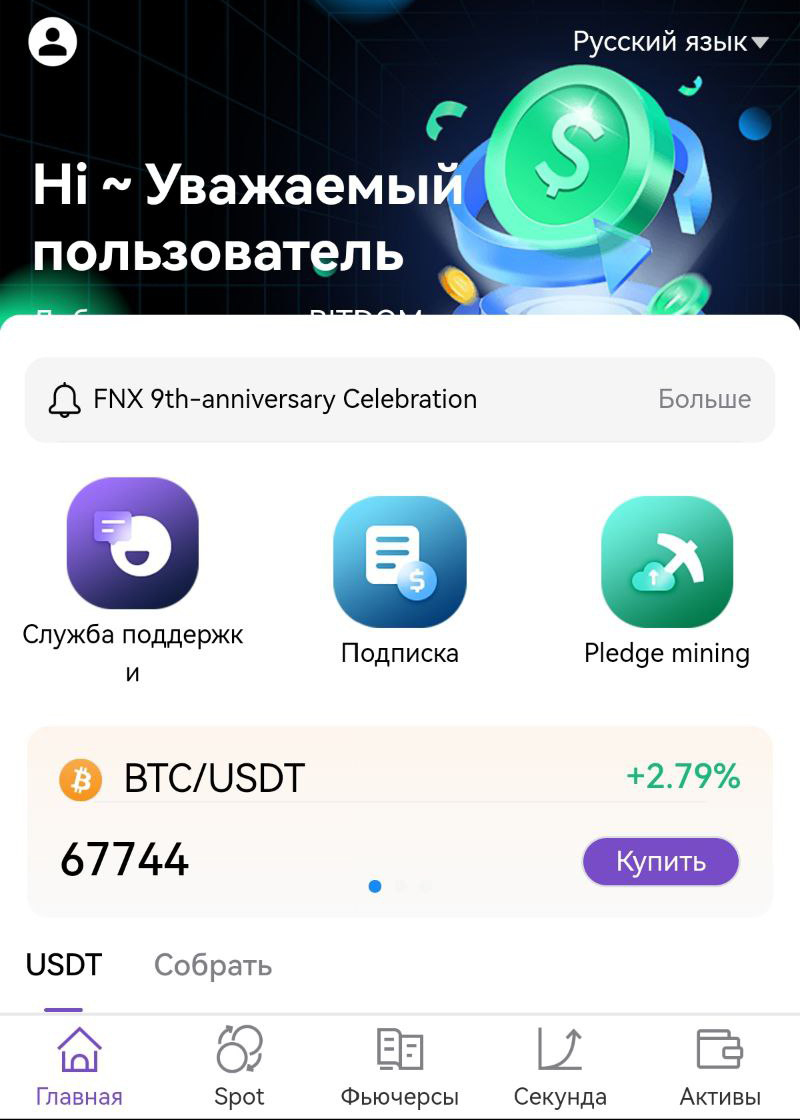The height and width of the screenshot is (1120, 800).
Task: Open the user profile icon
Action: [53, 42]
